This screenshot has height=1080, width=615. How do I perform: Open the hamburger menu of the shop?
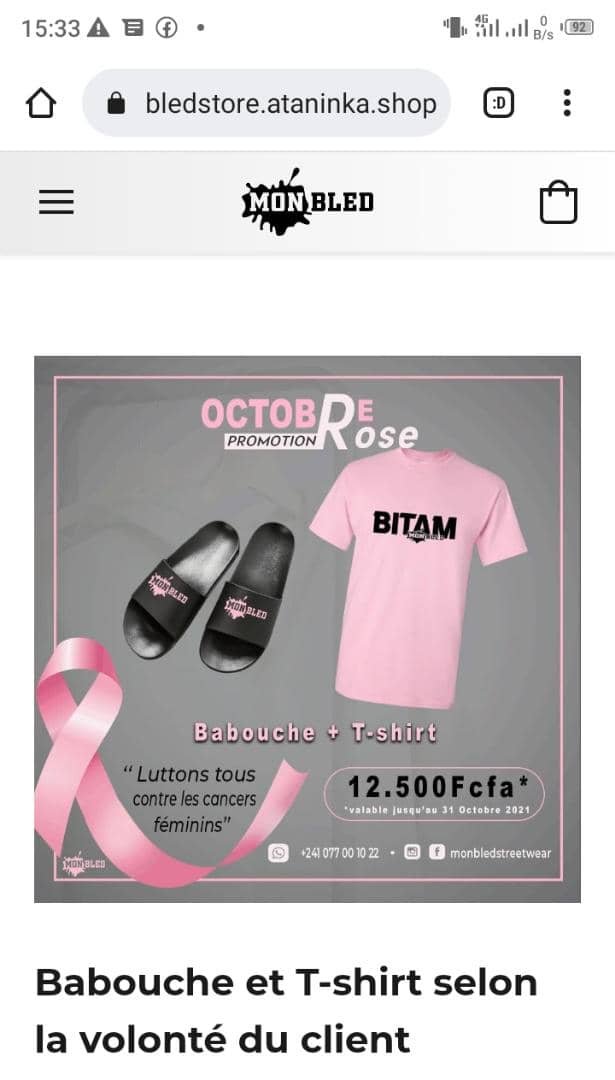pyautogui.click(x=56, y=202)
